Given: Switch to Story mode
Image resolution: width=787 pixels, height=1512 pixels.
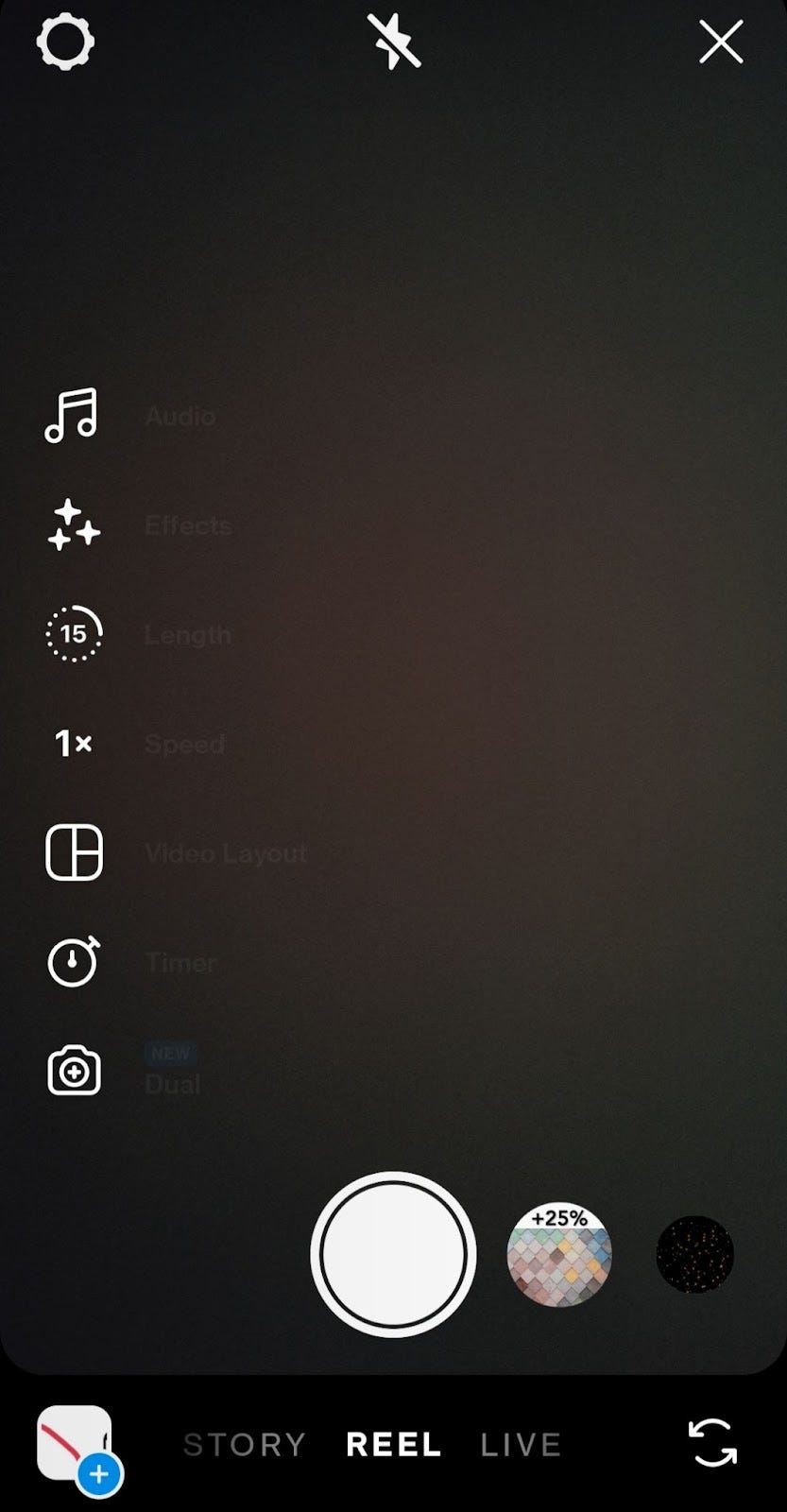Looking at the screenshot, I should click(245, 1445).
